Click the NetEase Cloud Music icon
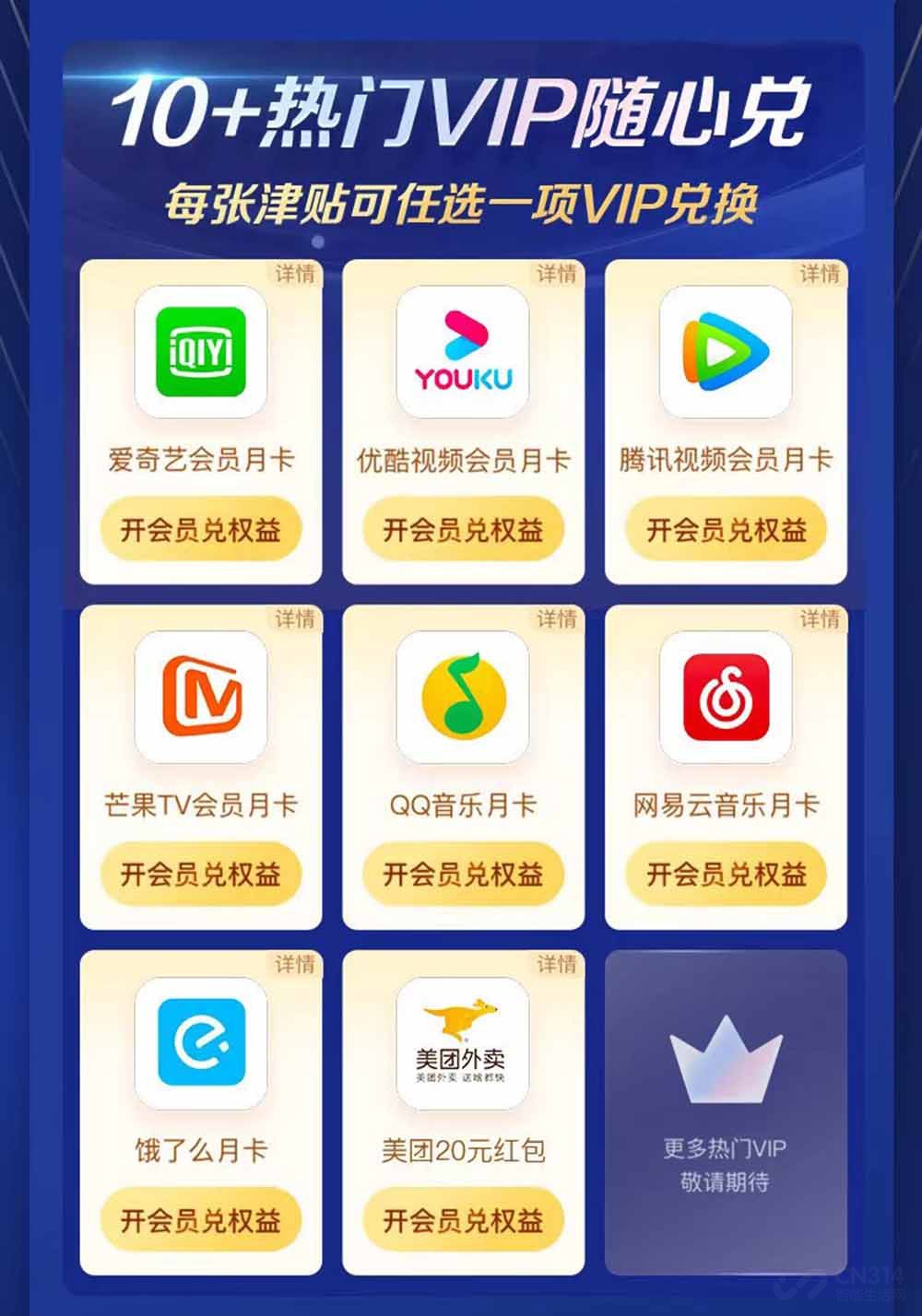The width and height of the screenshot is (922, 1316). point(724,699)
